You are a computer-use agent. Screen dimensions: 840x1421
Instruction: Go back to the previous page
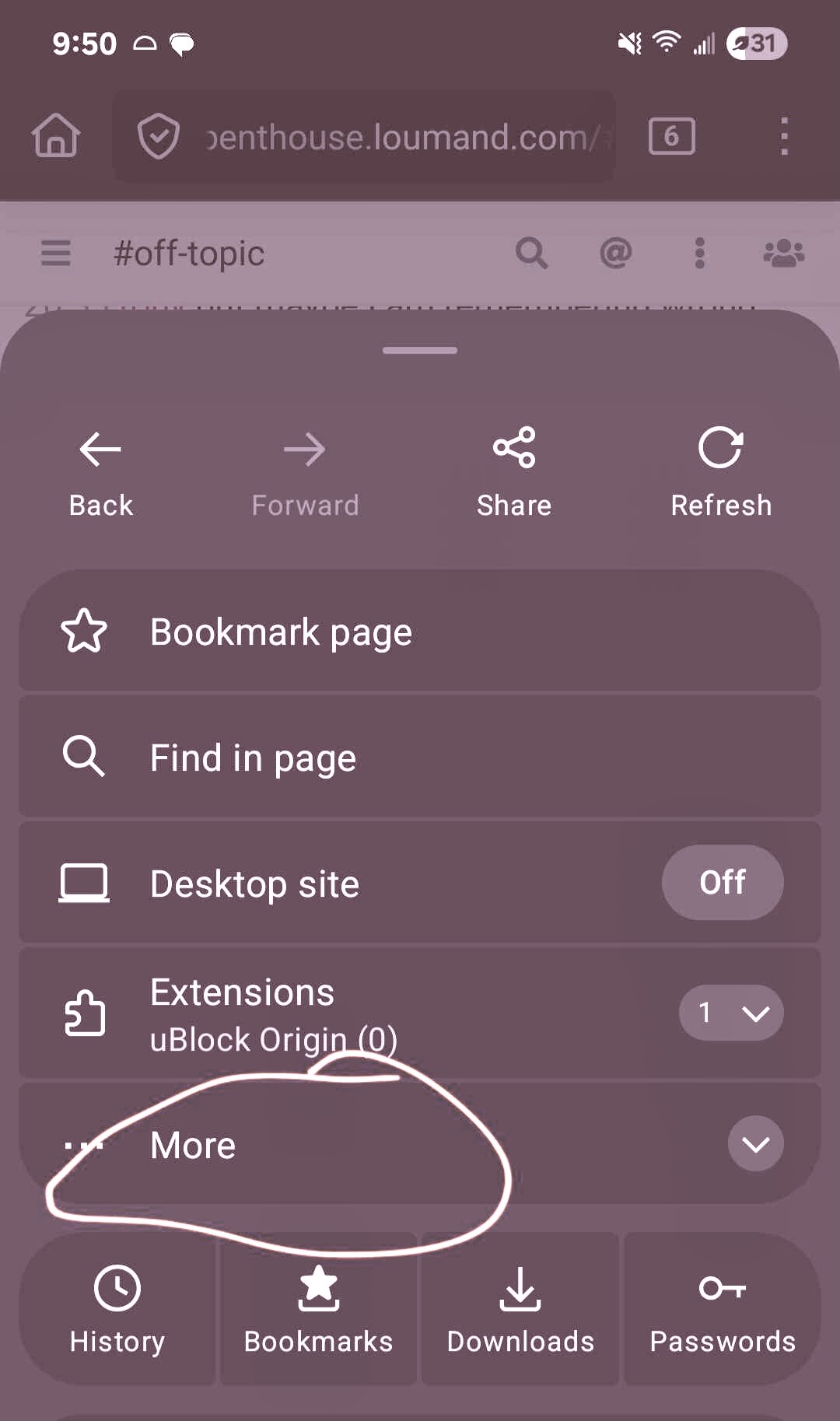(x=100, y=471)
